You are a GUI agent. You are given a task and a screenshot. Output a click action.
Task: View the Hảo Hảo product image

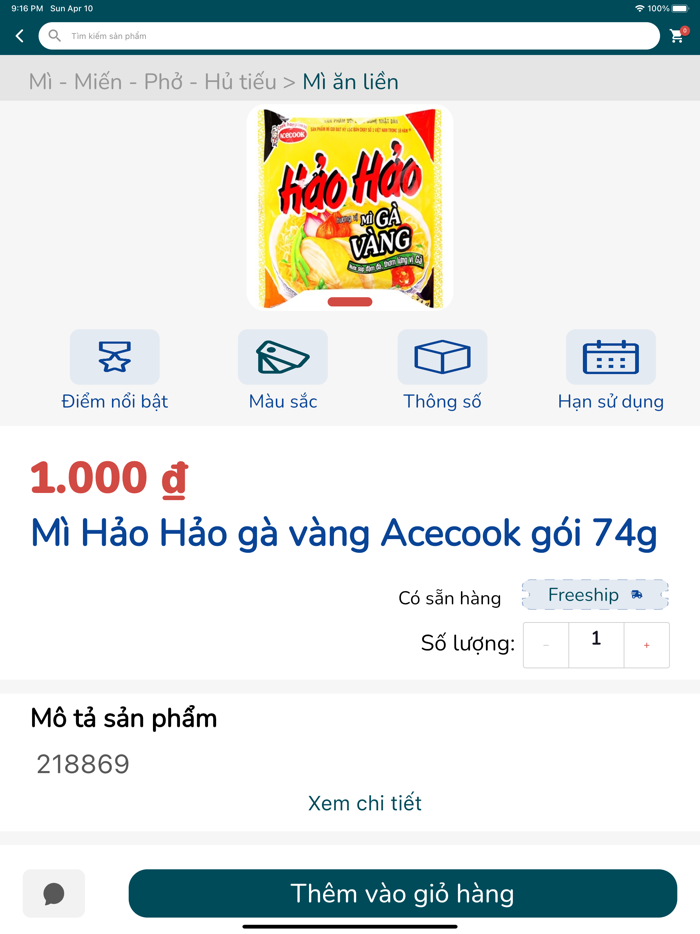click(350, 208)
